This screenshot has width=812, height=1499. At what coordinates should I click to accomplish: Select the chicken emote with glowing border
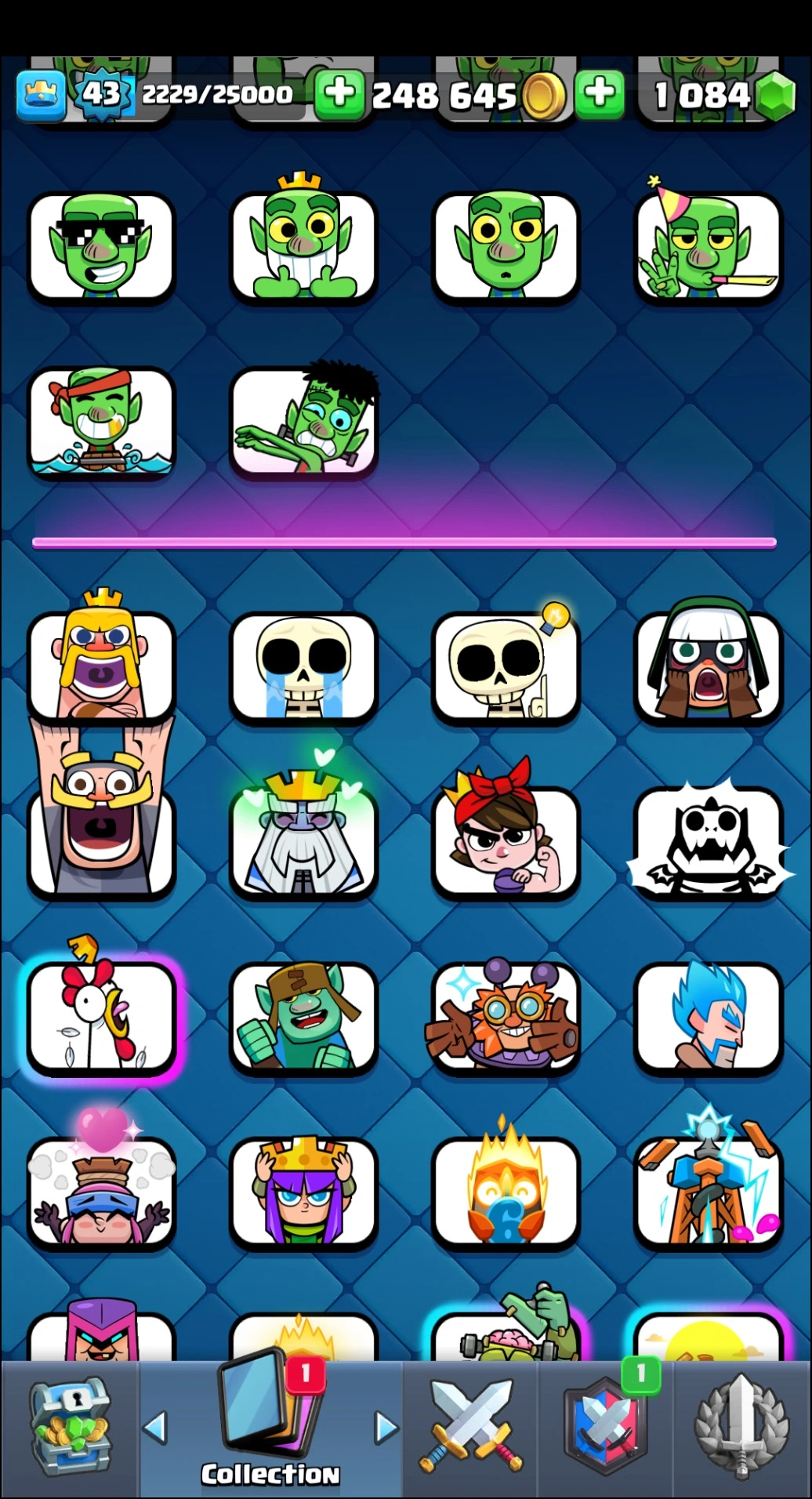click(x=102, y=1017)
